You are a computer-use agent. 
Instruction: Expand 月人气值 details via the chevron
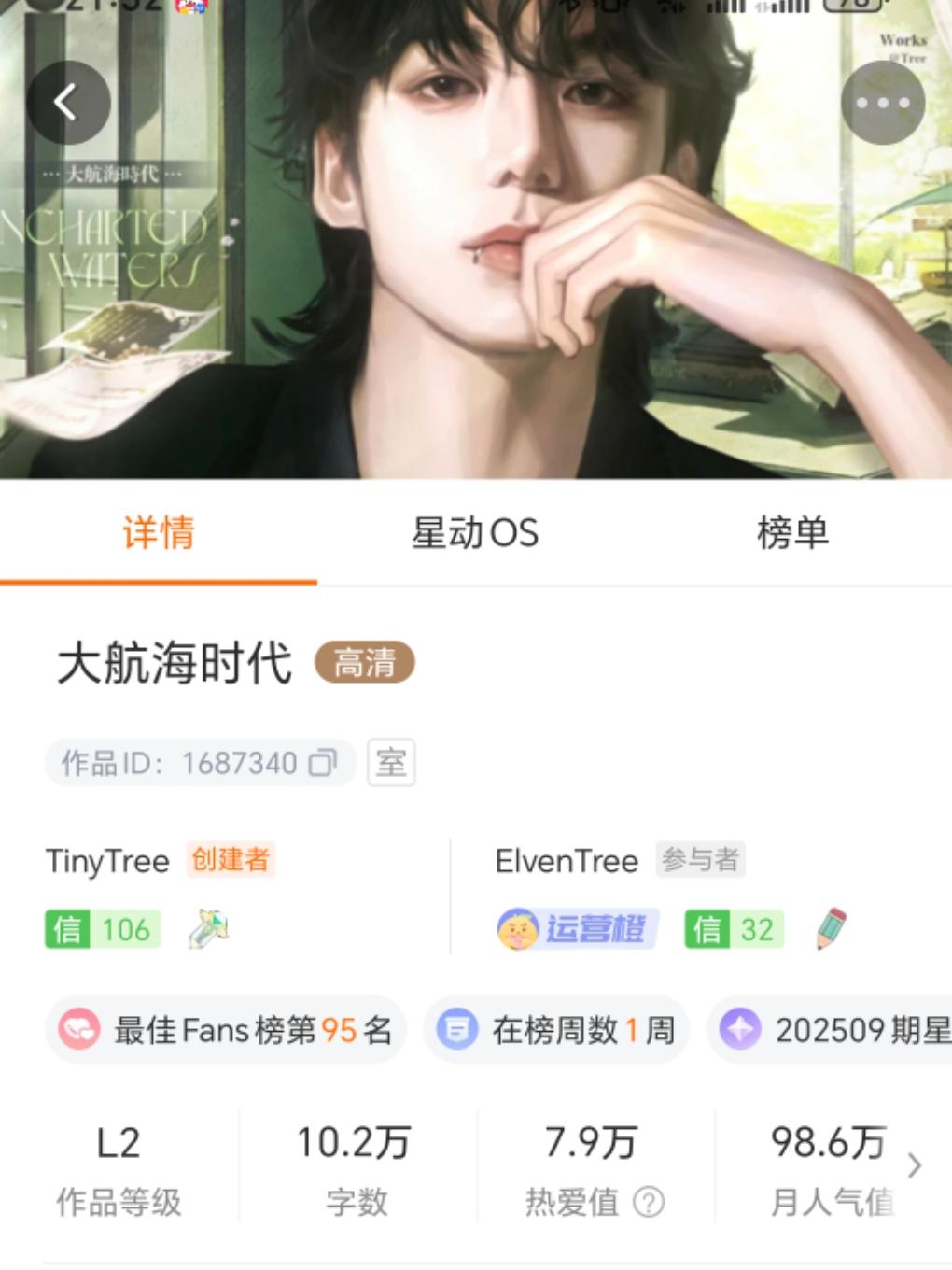pos(914,1164)
